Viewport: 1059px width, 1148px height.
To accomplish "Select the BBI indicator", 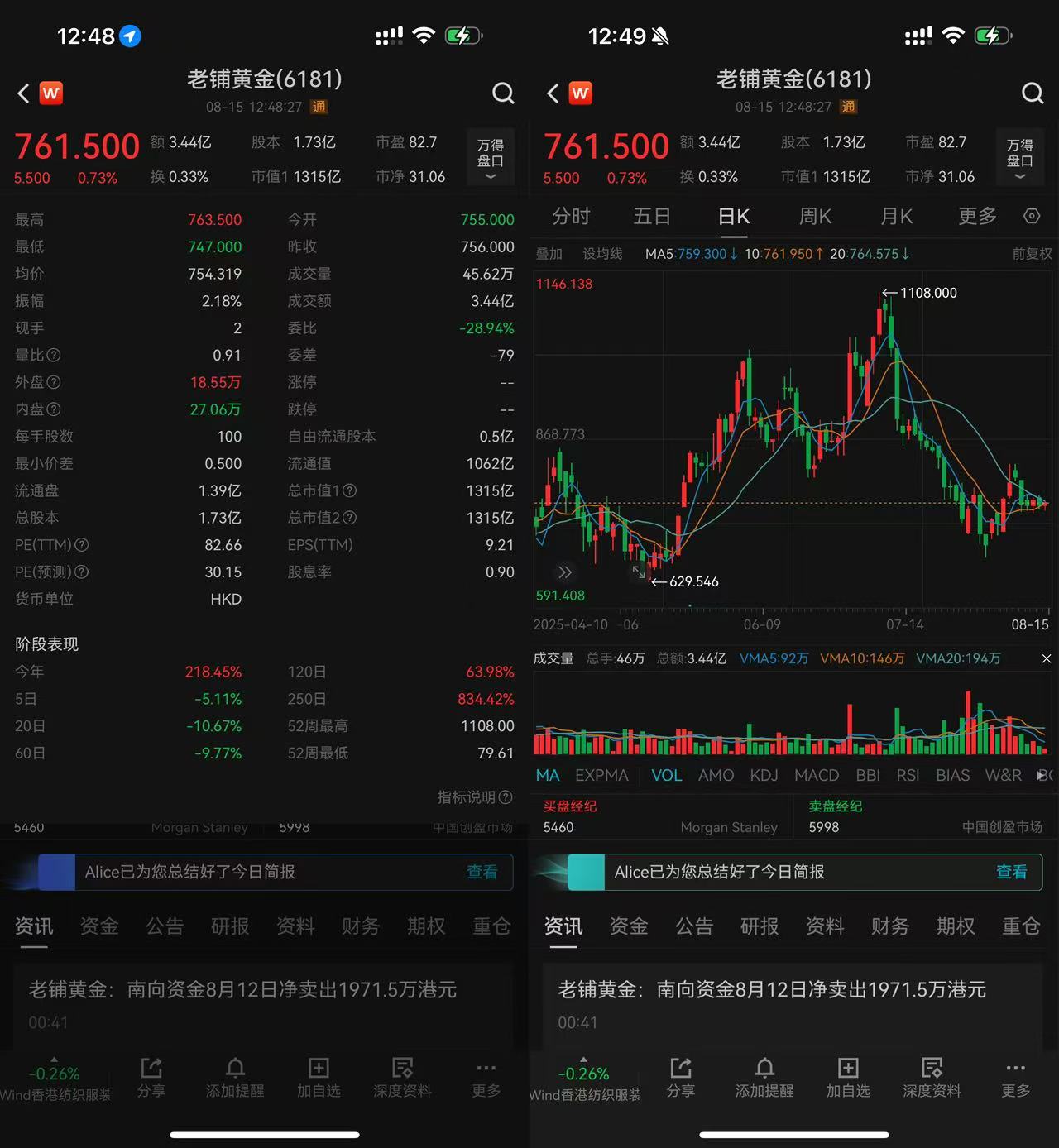I will tap(868, 776).
